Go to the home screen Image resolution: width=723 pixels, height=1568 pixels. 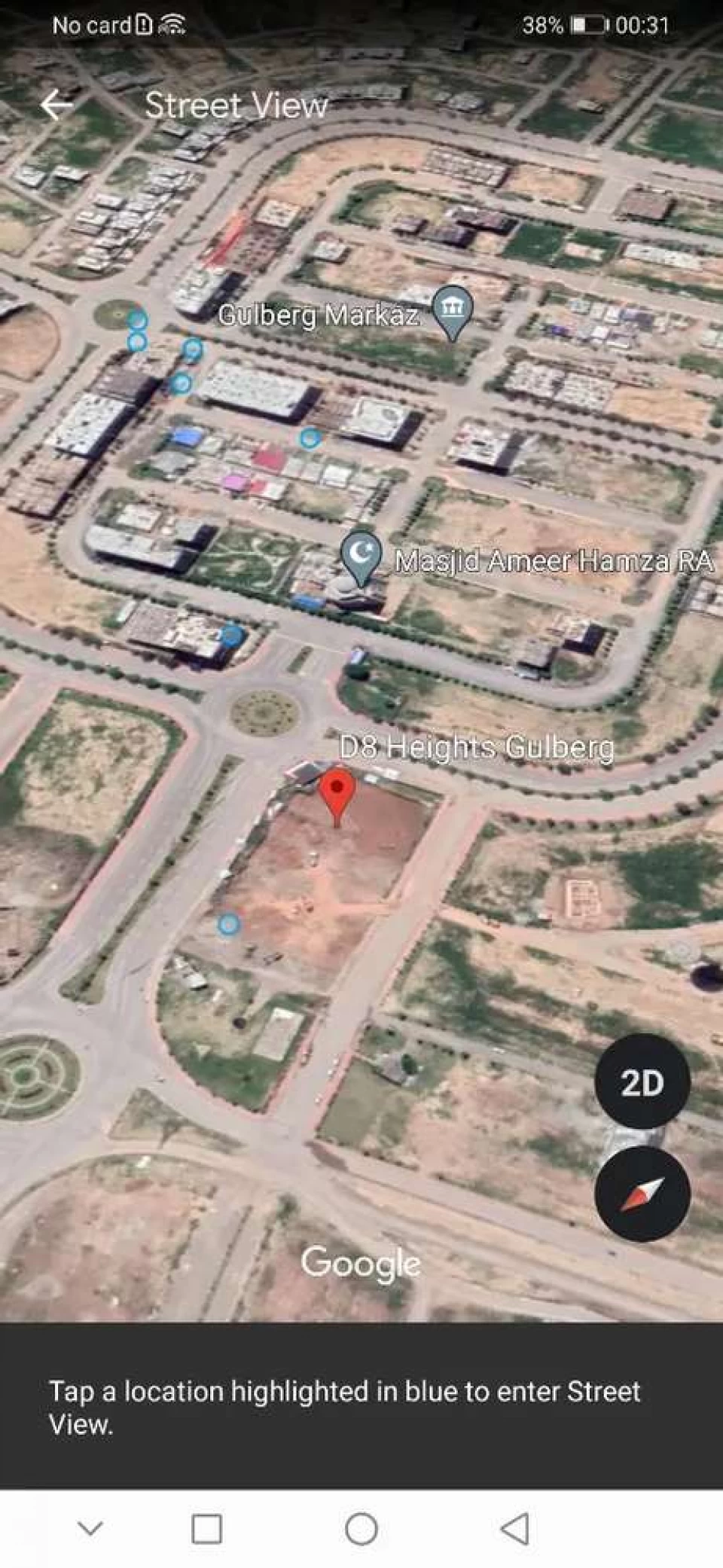tap(361, 1529)
